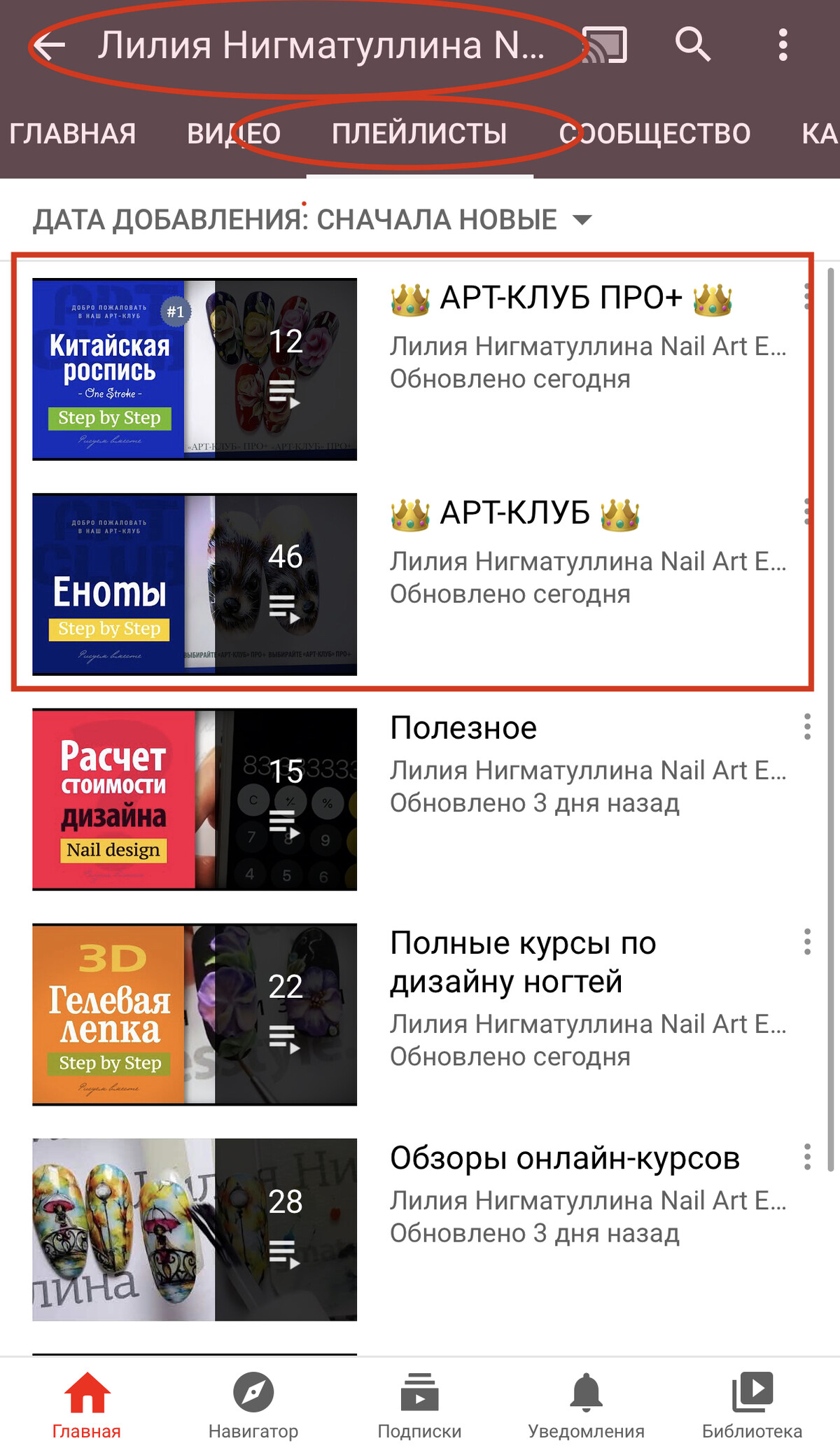Switch to the ВИДЕО tab
Screen dimensions: 840x1453
234,134
